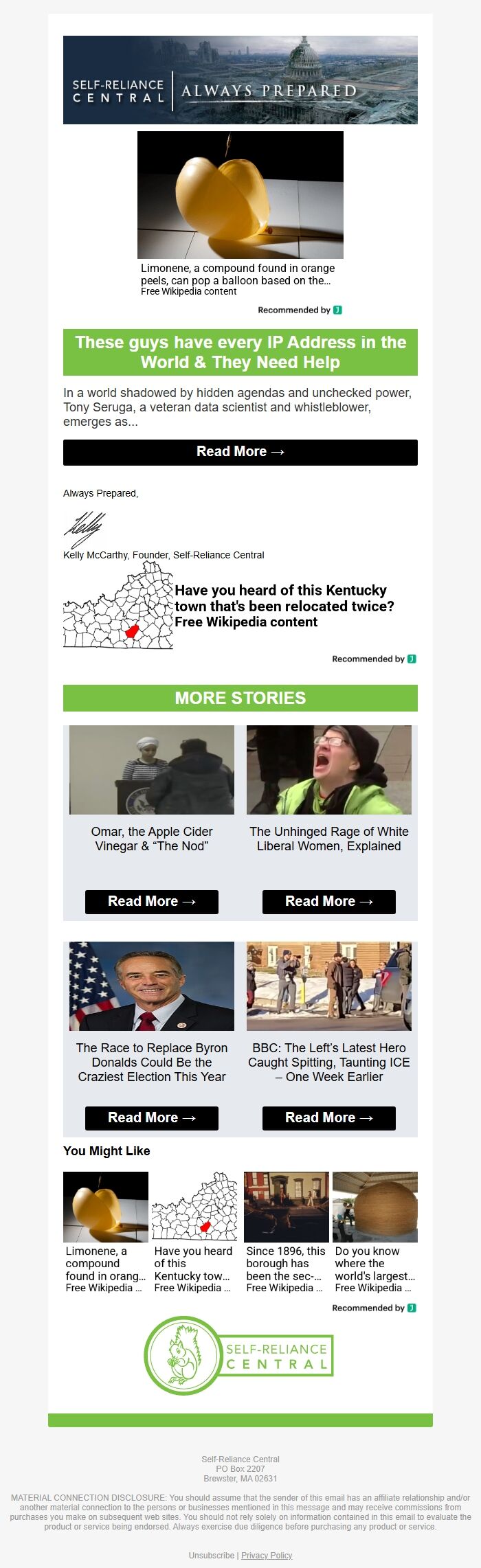The height and width of the screenshot is (1568, 481).
Task: Read more on Omar Apple Cider Vinegar story
Action: click(151, 902)
